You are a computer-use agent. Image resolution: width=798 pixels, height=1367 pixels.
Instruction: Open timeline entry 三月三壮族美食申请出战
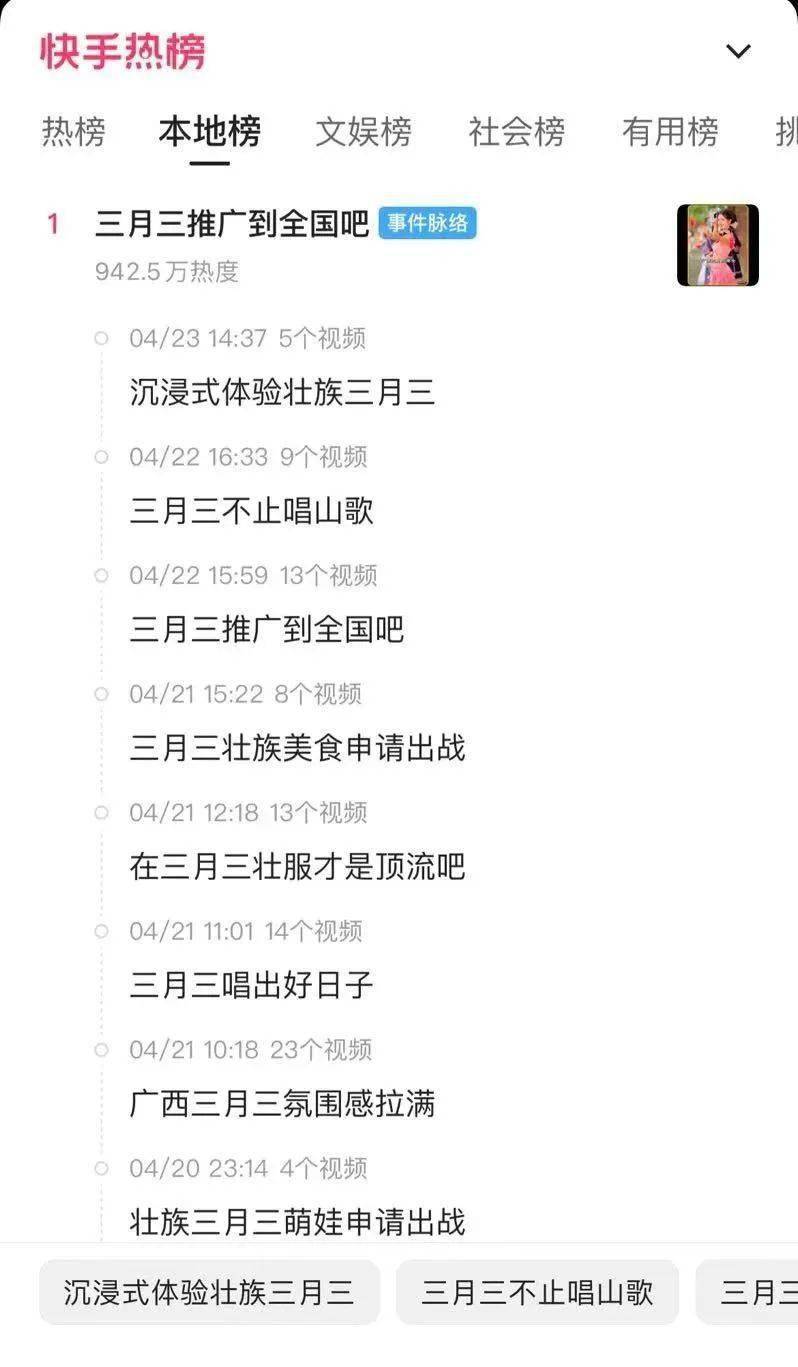point(297,748)
